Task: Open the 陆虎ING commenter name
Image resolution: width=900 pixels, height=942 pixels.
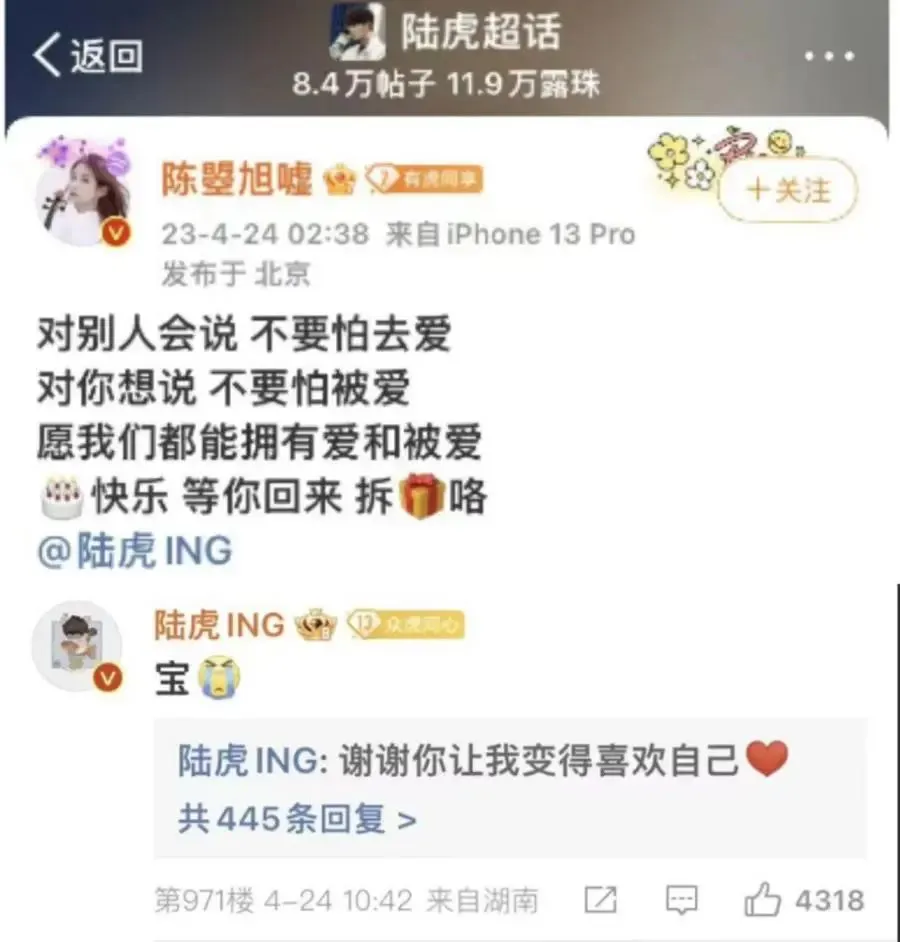Action: (x=219, y=625)
